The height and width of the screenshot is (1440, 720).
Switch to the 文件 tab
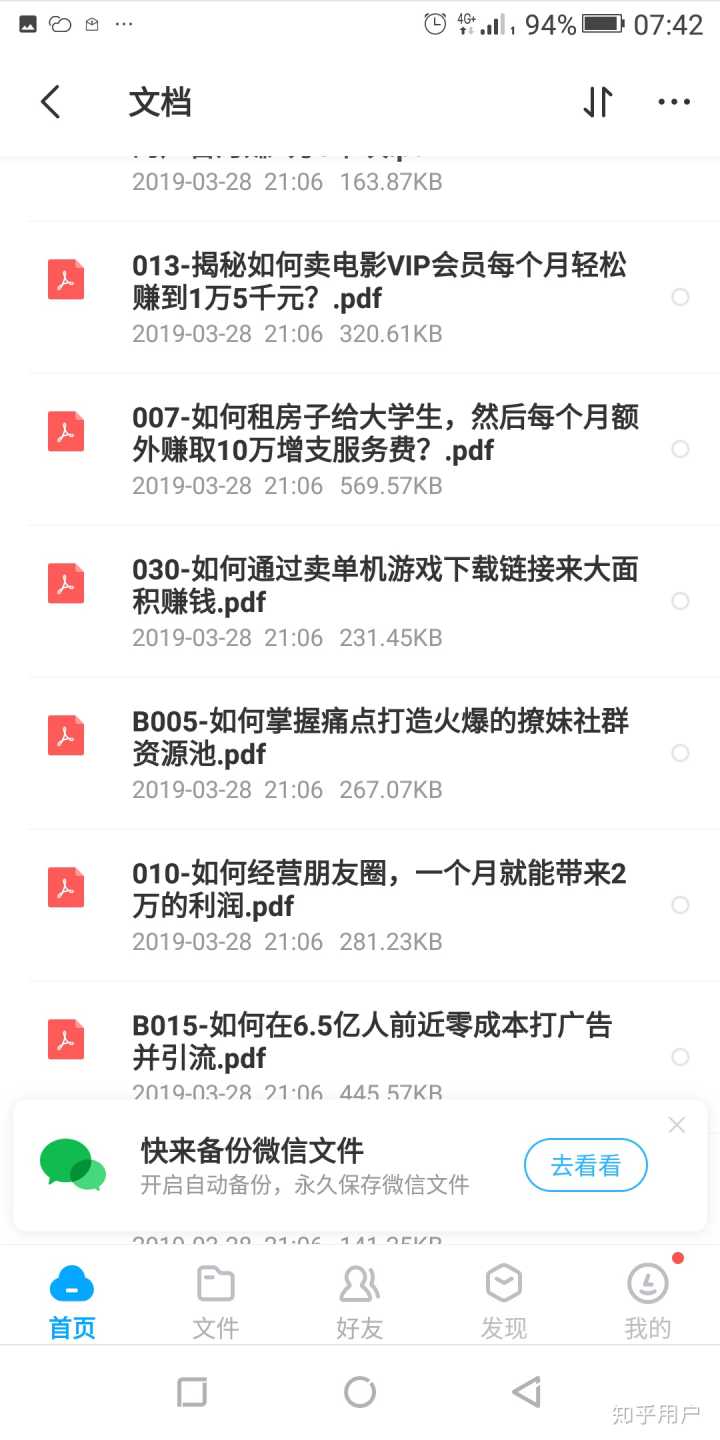tap(216, 1300)
